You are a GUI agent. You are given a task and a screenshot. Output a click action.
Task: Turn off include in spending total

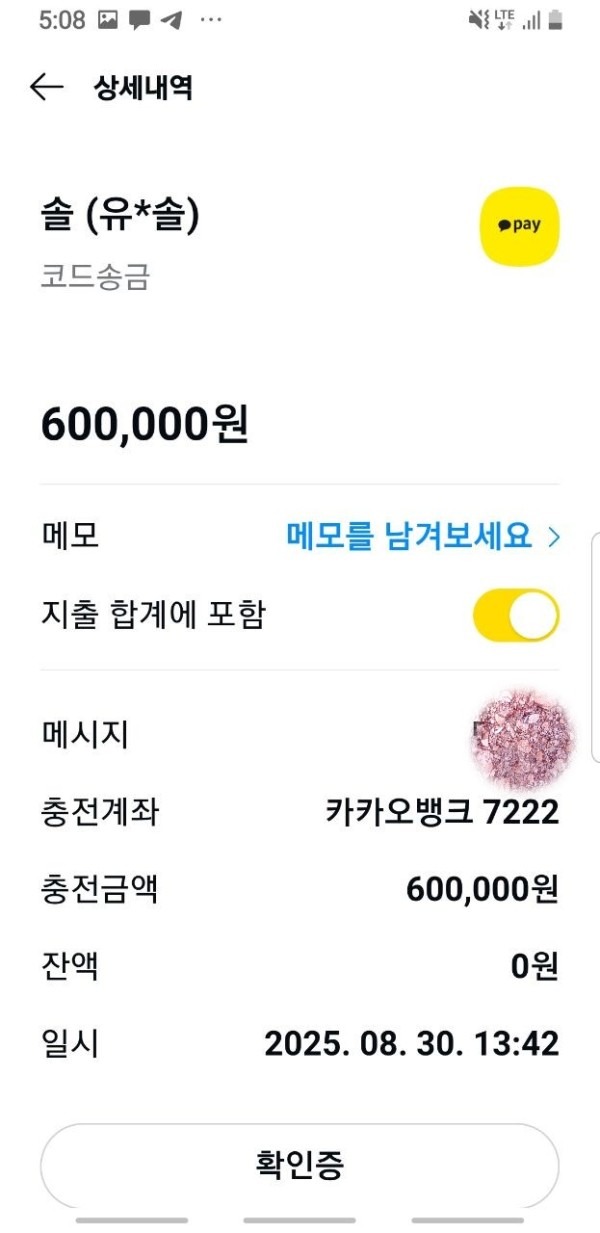516,615
